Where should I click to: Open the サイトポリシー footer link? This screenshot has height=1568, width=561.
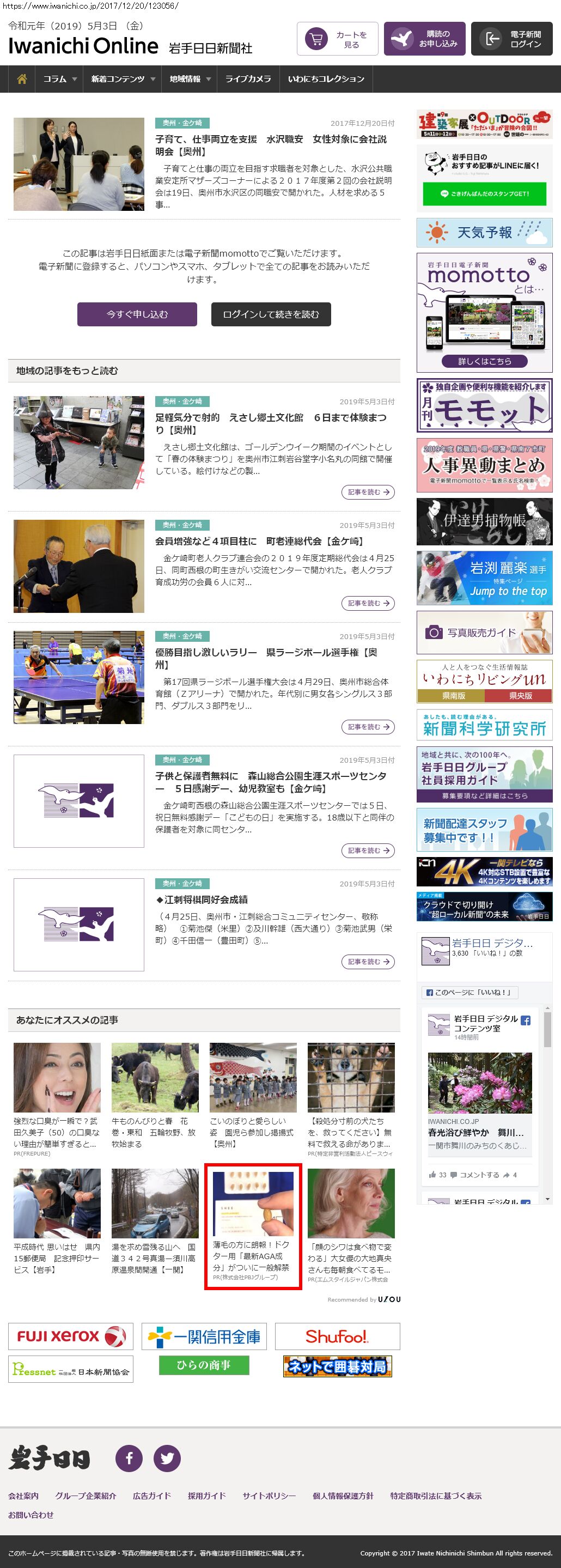click(x=269, y=1496)
